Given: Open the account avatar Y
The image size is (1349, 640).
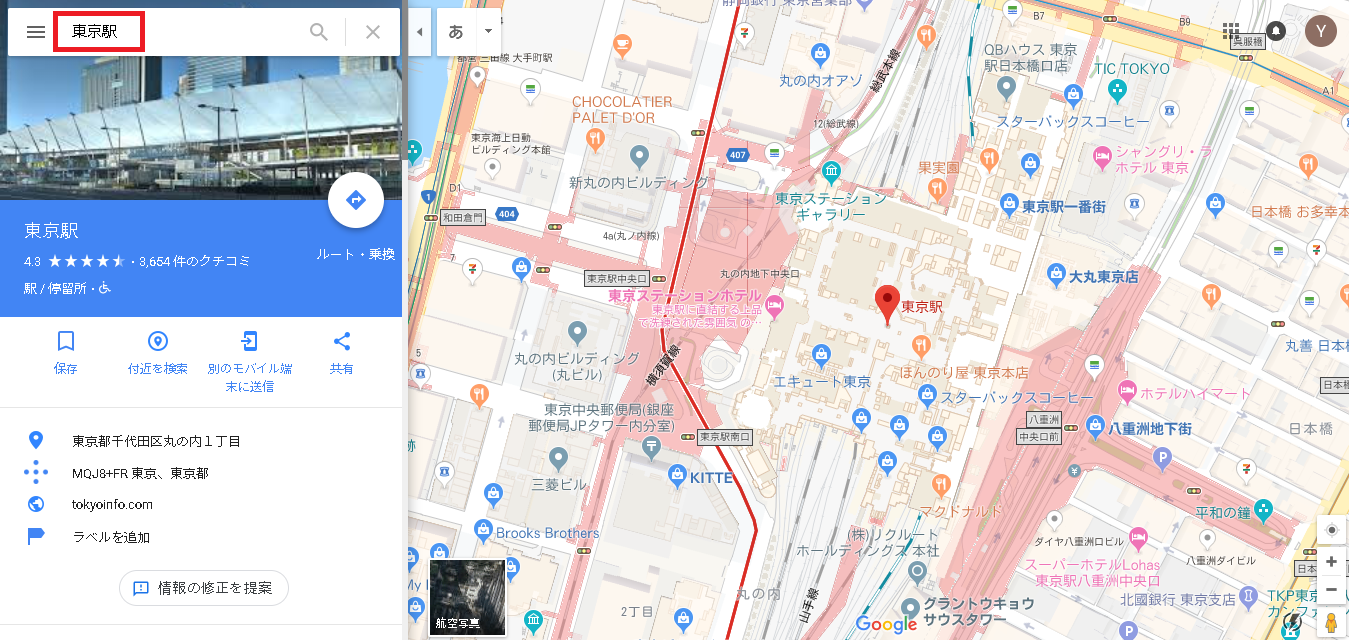Looking at the screenshot, I should coord(1320,32).
